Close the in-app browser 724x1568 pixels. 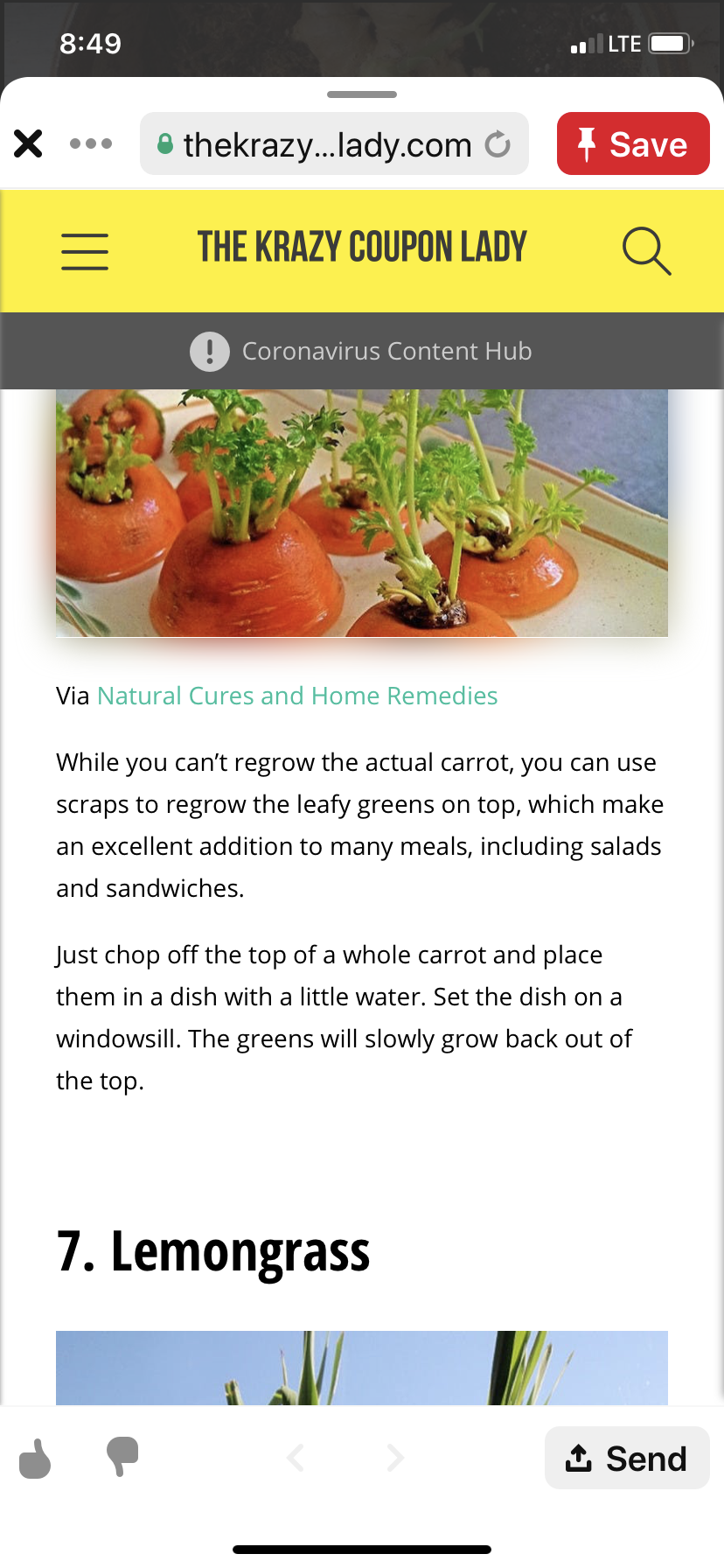pos(28,143)
